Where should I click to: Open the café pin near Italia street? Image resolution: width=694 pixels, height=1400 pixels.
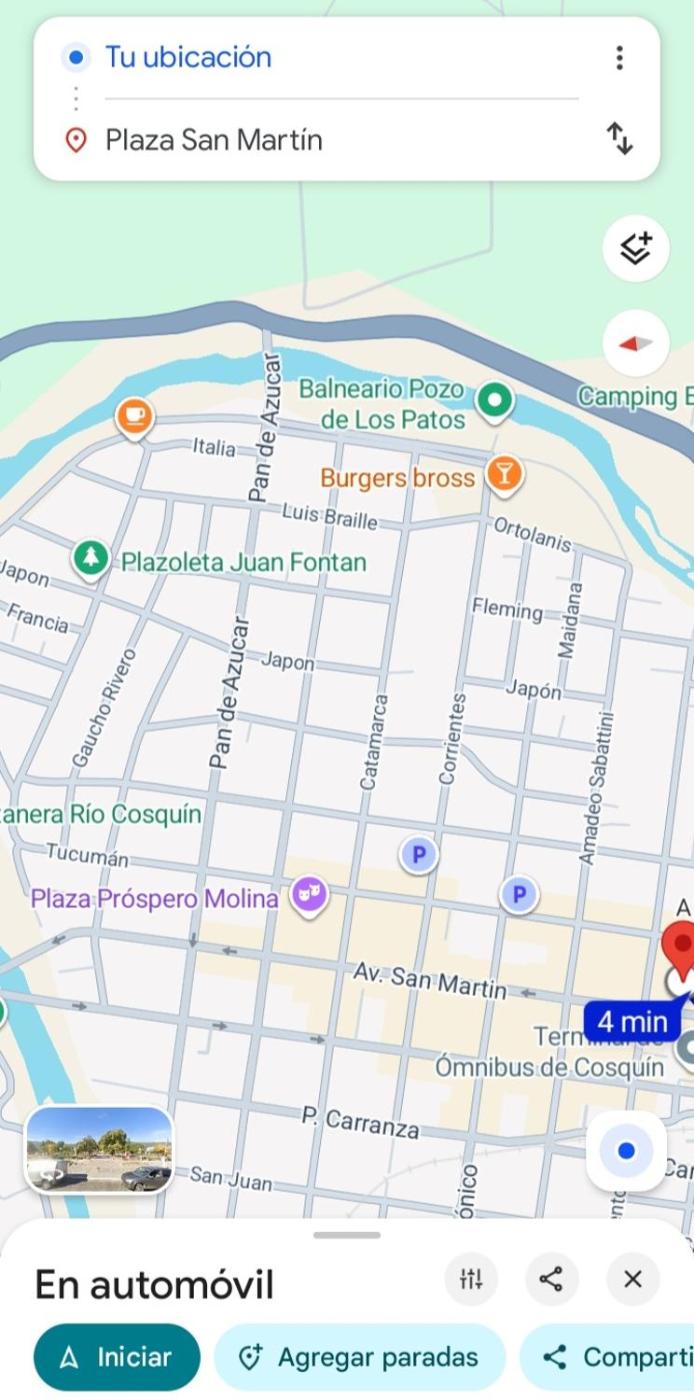click(134, 416)
